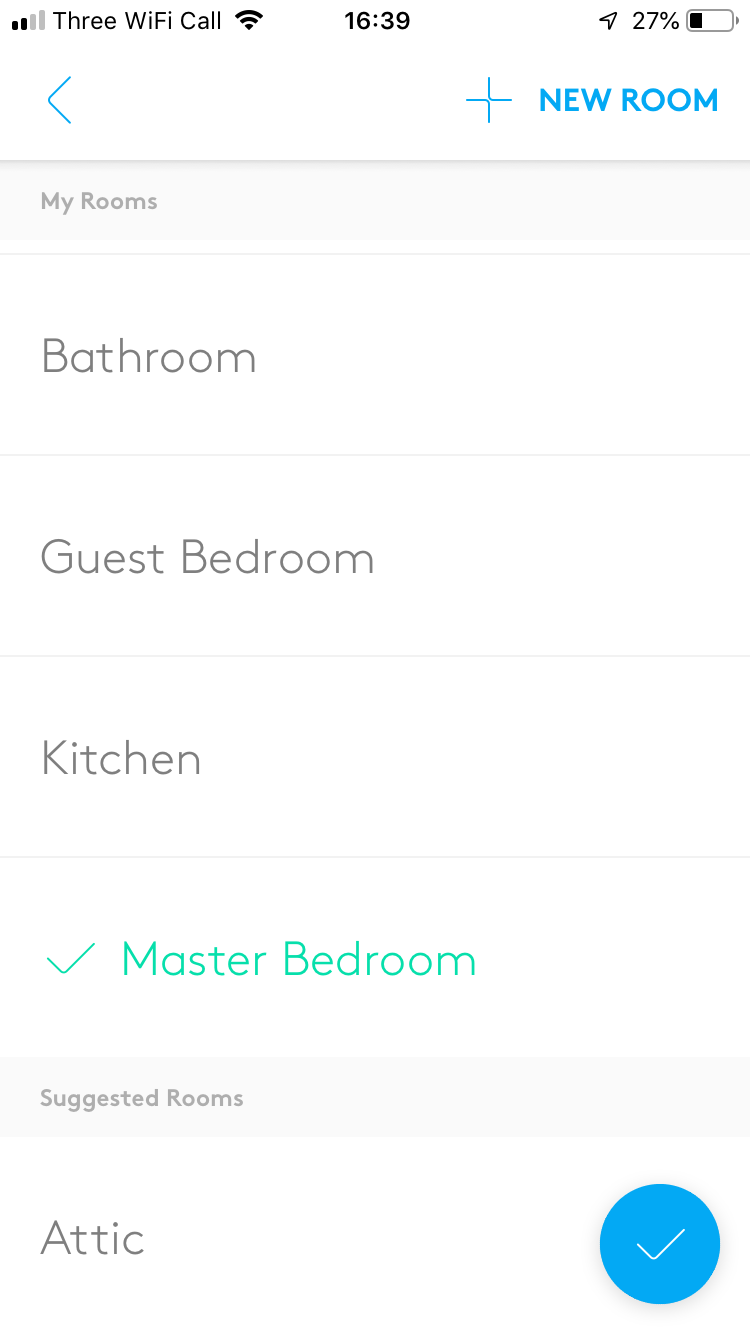Confirm selection with the blue checkmark button
This screenshot has height=1334, width=750.
tap(659, 1244)
